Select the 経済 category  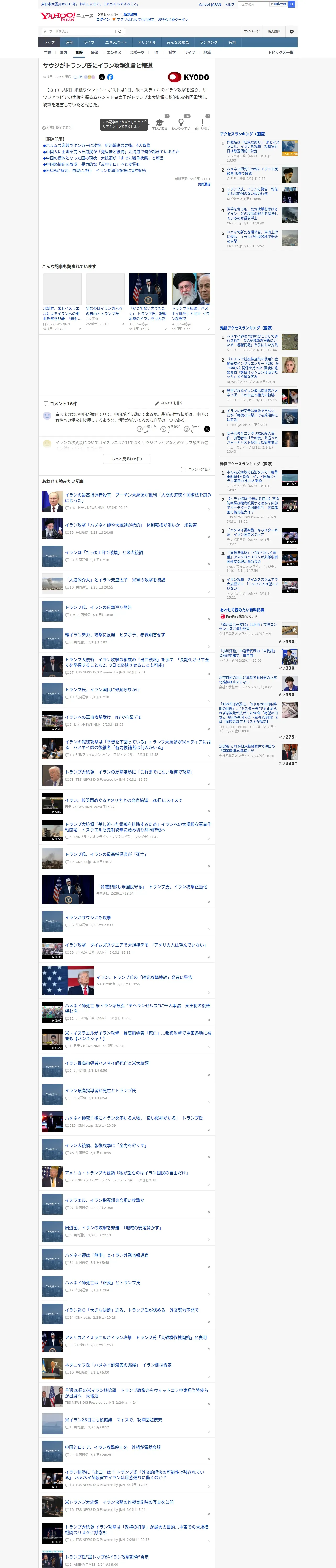tap(94, 52)
